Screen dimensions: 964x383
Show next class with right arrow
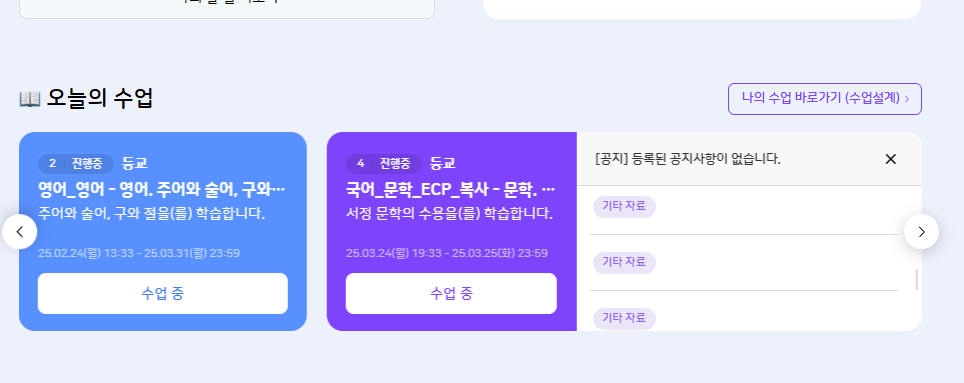click(x=921, y=232)
